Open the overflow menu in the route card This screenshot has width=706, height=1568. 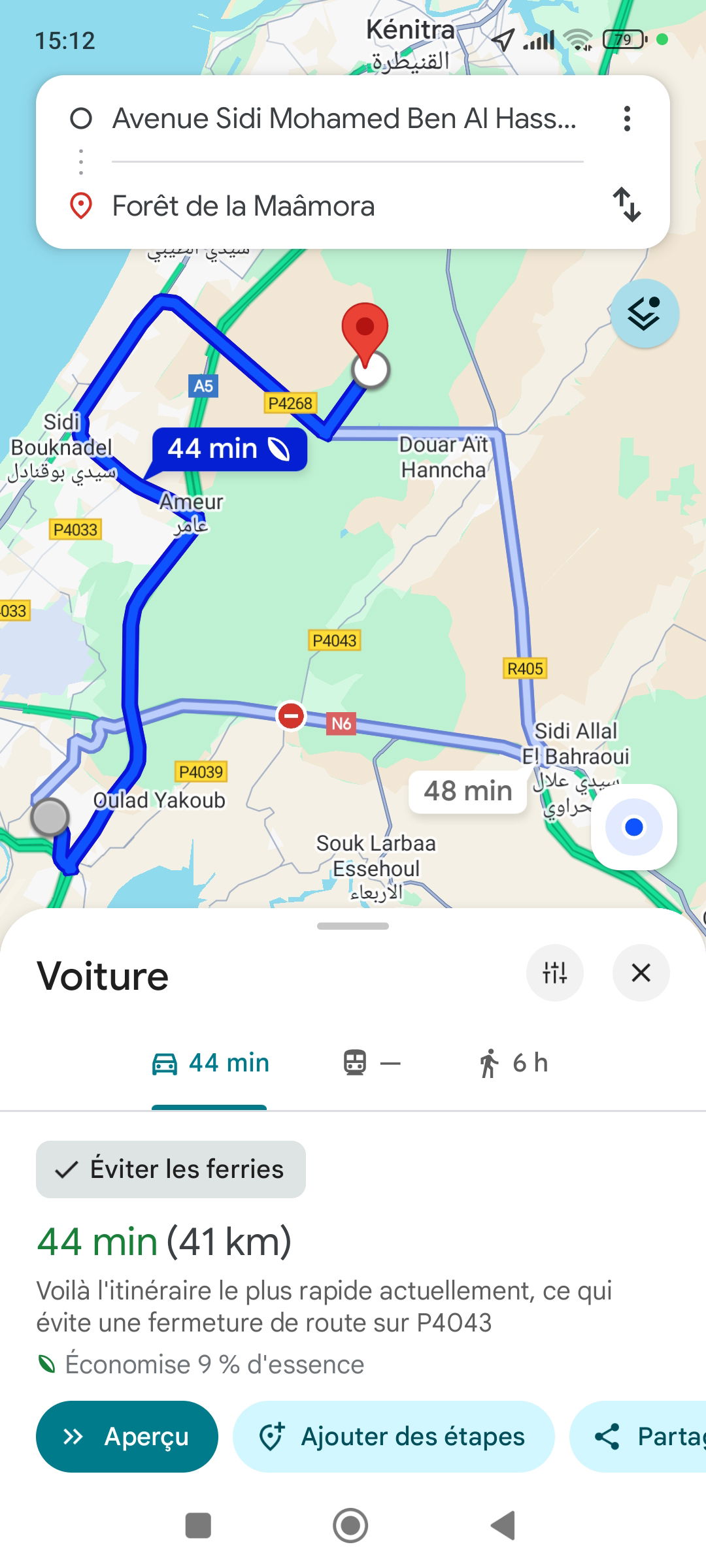(x=627, y=119)
